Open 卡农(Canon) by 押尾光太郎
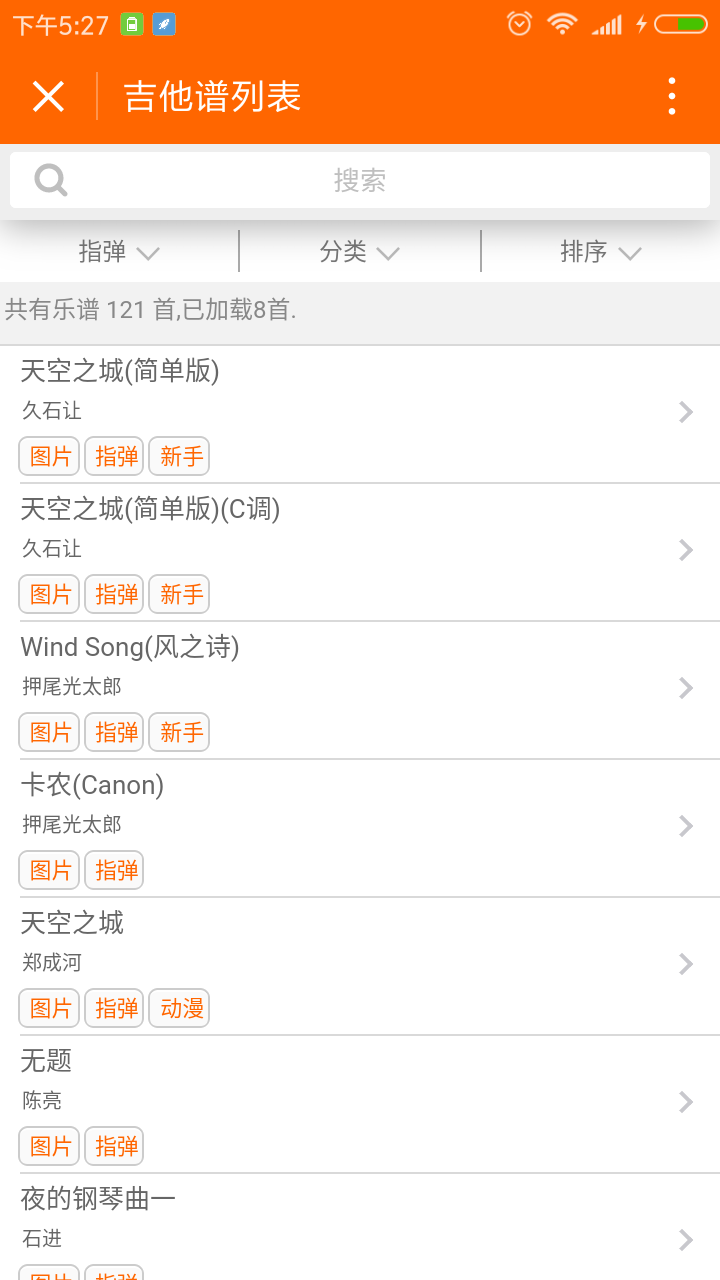 (360, 828)
